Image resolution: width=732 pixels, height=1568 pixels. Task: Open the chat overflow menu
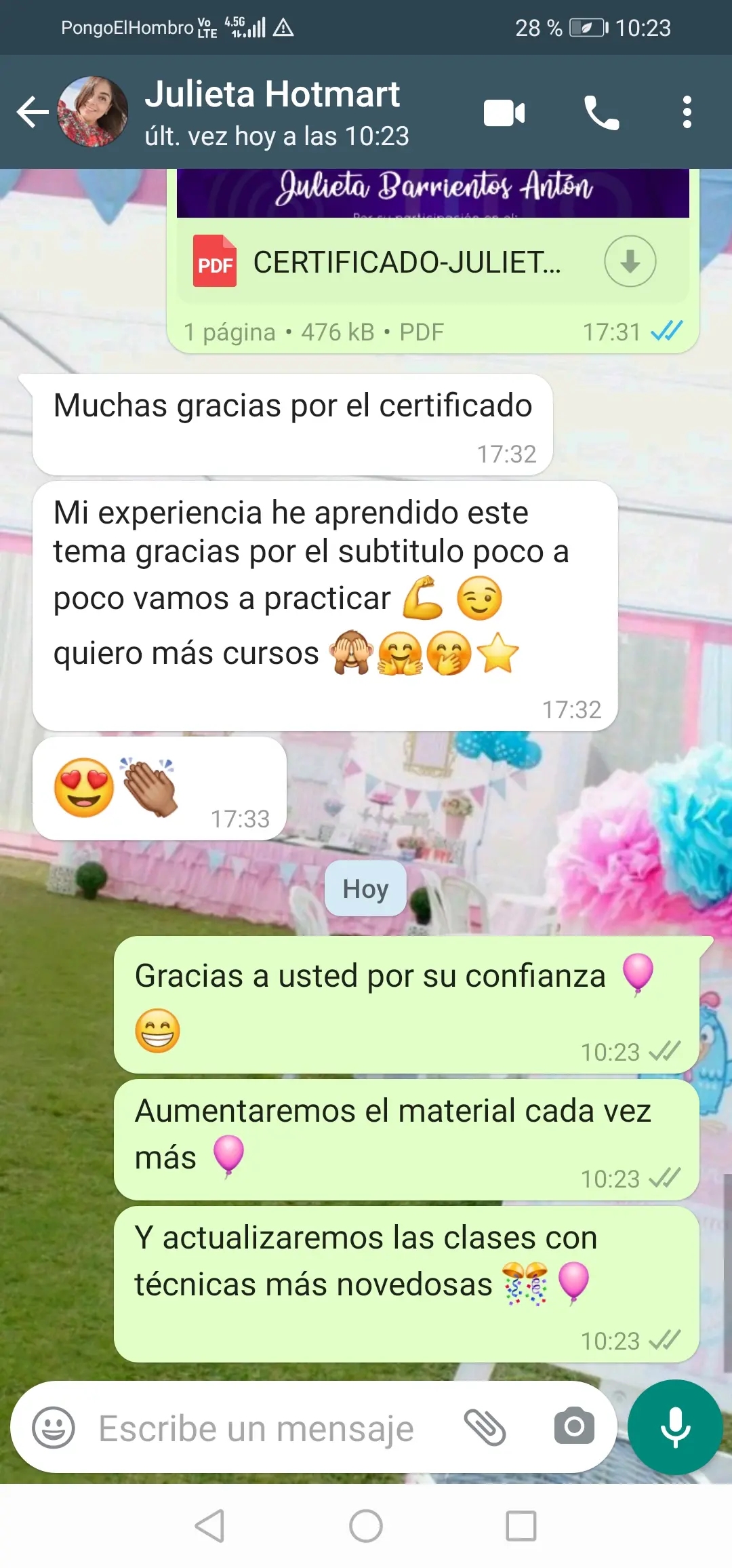687,113
